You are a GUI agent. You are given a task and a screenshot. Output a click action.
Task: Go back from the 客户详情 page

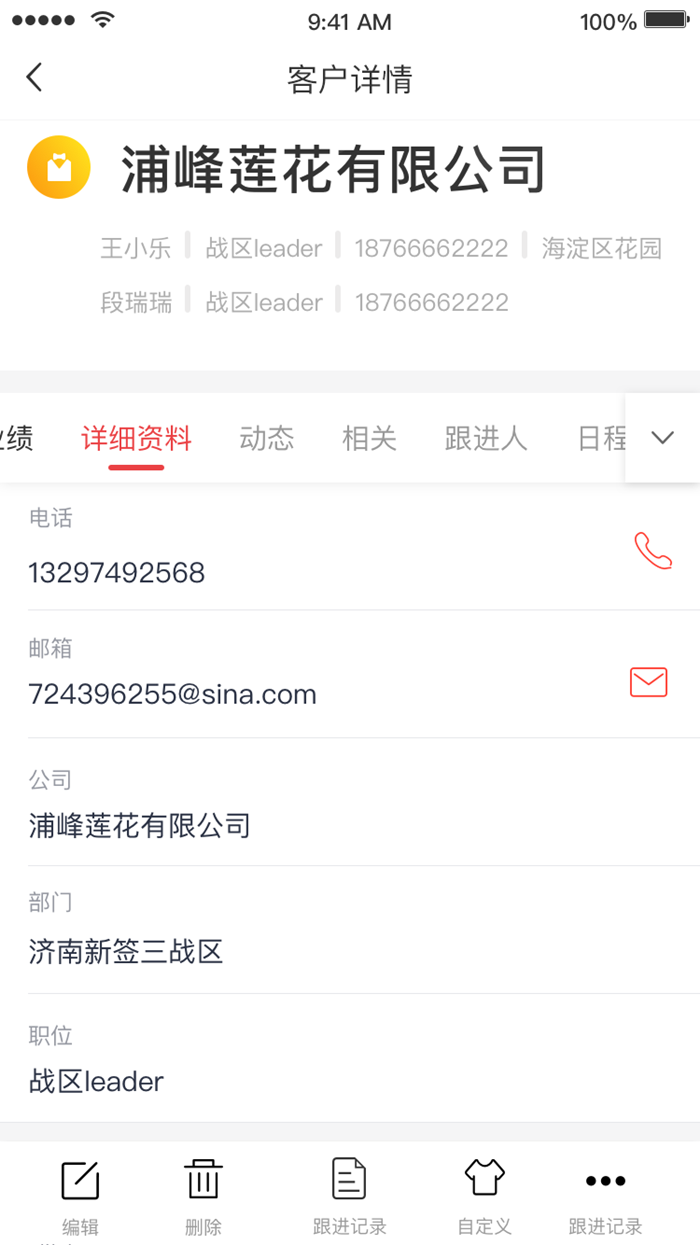click(x=34, y=78)
